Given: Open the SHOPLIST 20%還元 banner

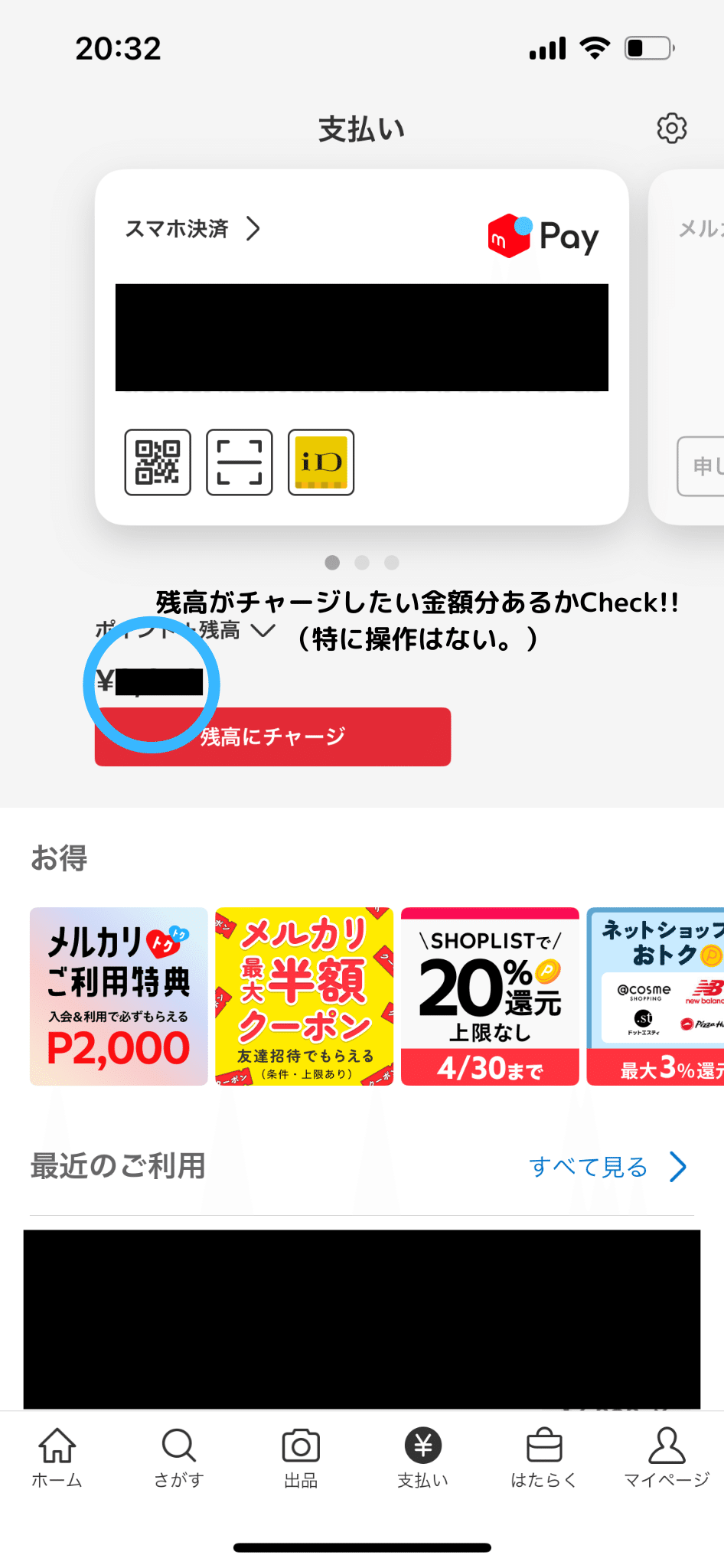Looking at the screenshot, I should pos(490,996).
